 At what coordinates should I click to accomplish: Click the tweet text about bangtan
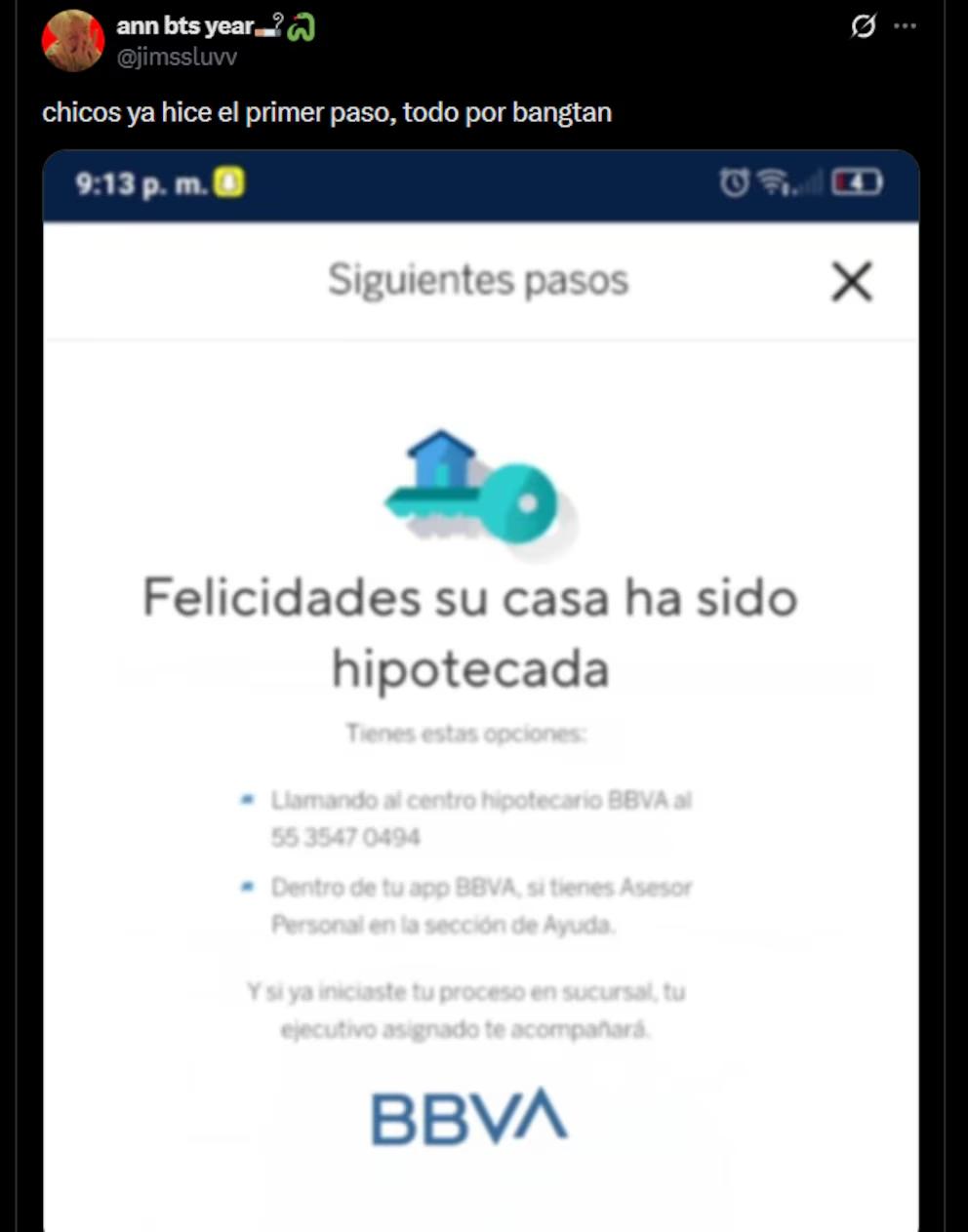[x=327, y=112]
